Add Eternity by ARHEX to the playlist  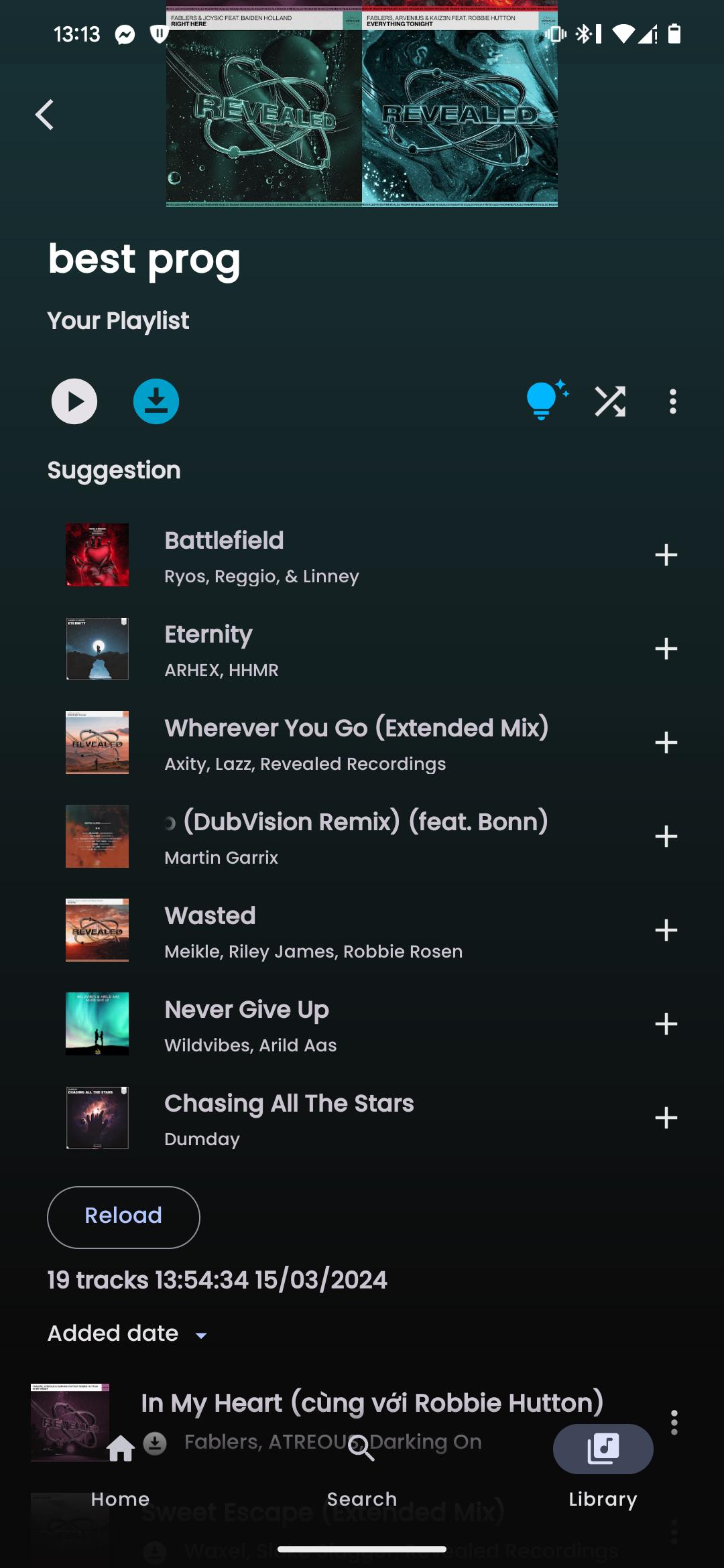(666, 649)
